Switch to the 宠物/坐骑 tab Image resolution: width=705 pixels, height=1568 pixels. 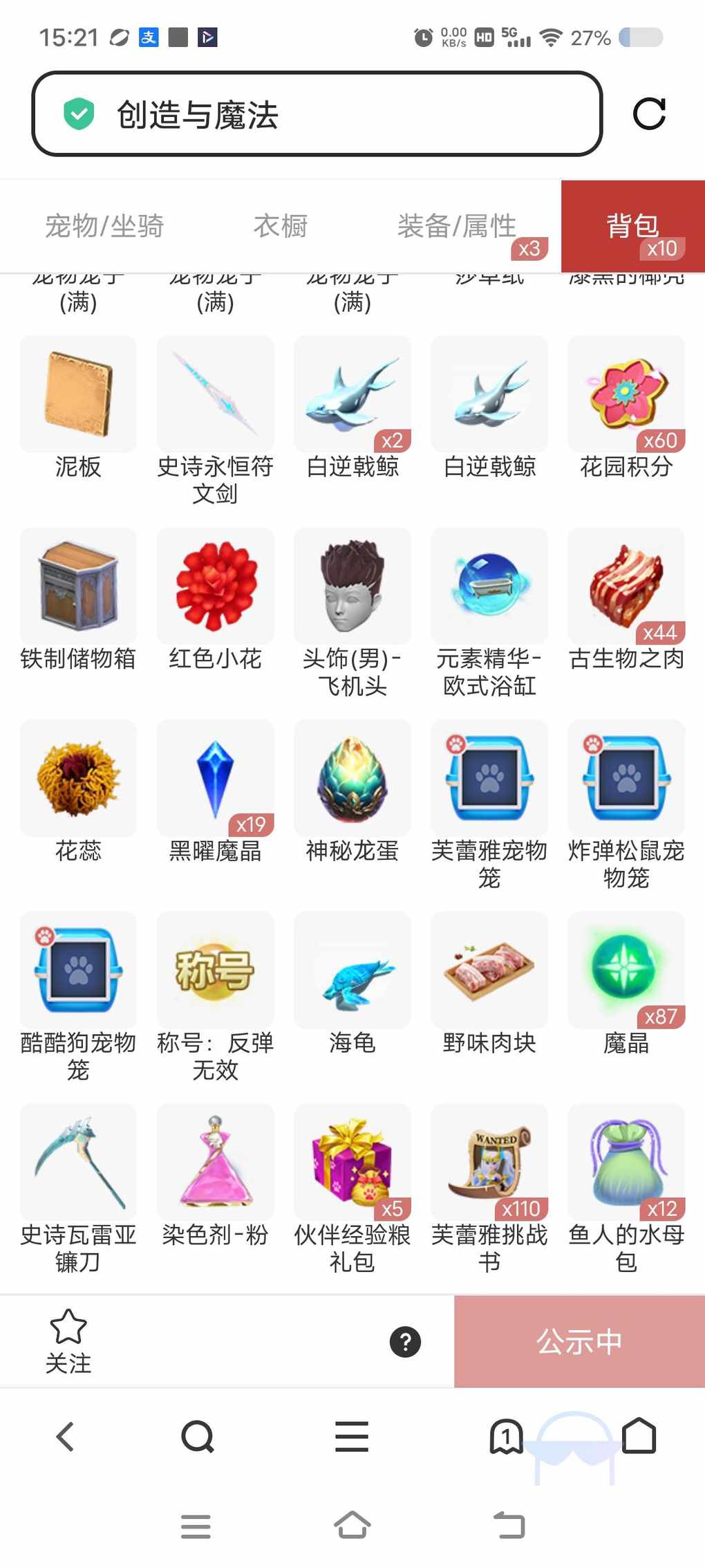(x=104, y=226)
